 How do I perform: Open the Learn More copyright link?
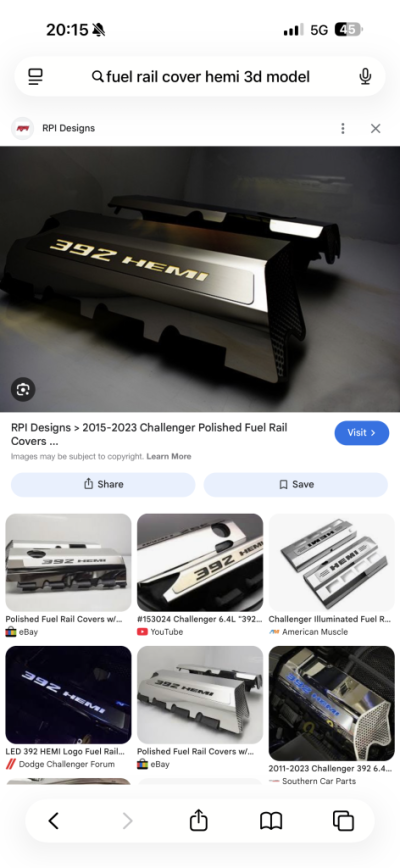pos(169,457)
